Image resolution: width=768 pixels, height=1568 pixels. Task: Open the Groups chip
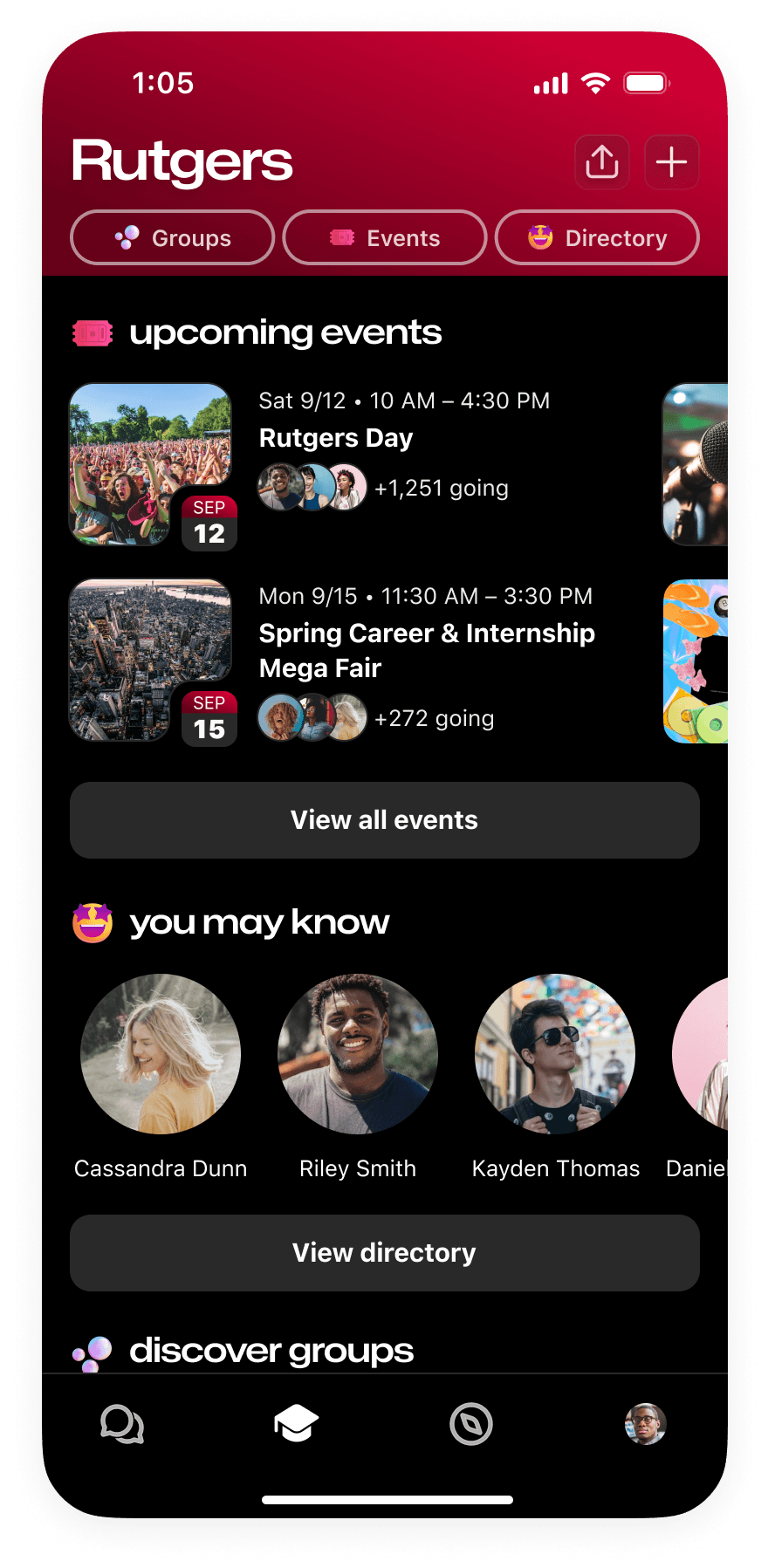click(x=173, y=237)
